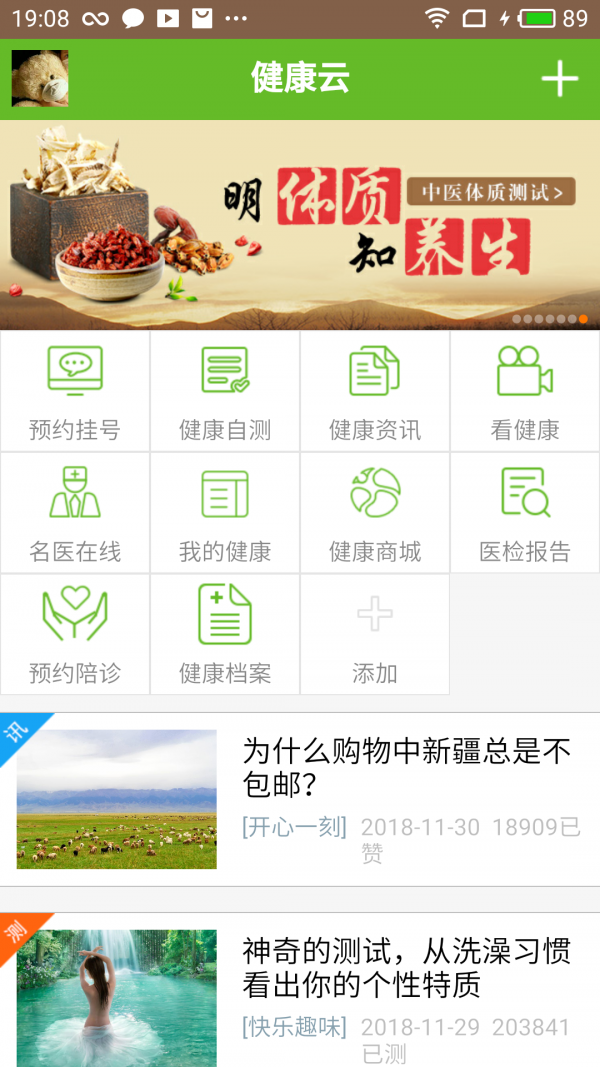The image size is (600, 1067).
Task: Open 预约挂号 appointment registration
Action: click(75, 392)
